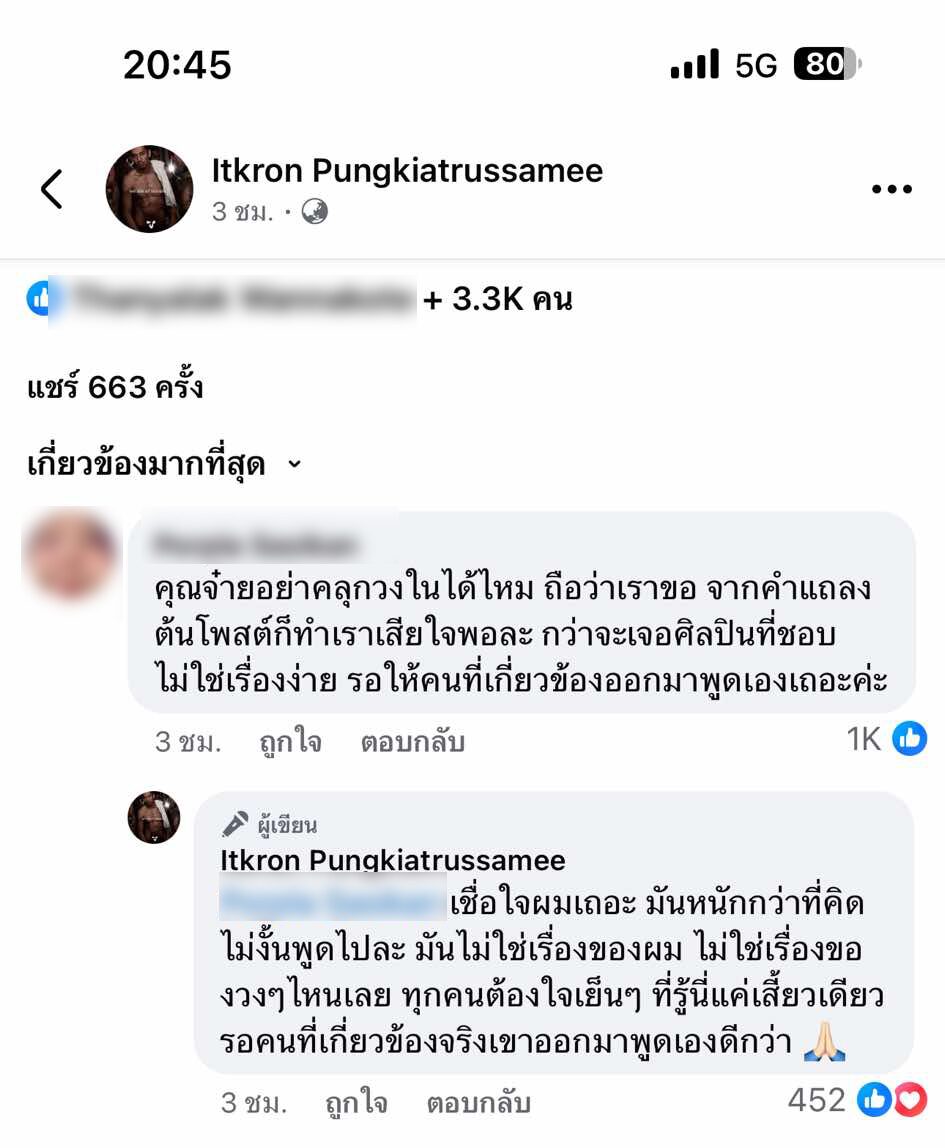This screenshot has height=1148, width=945.
Task: Go back using the back arrow
Action: click(52, 189)
